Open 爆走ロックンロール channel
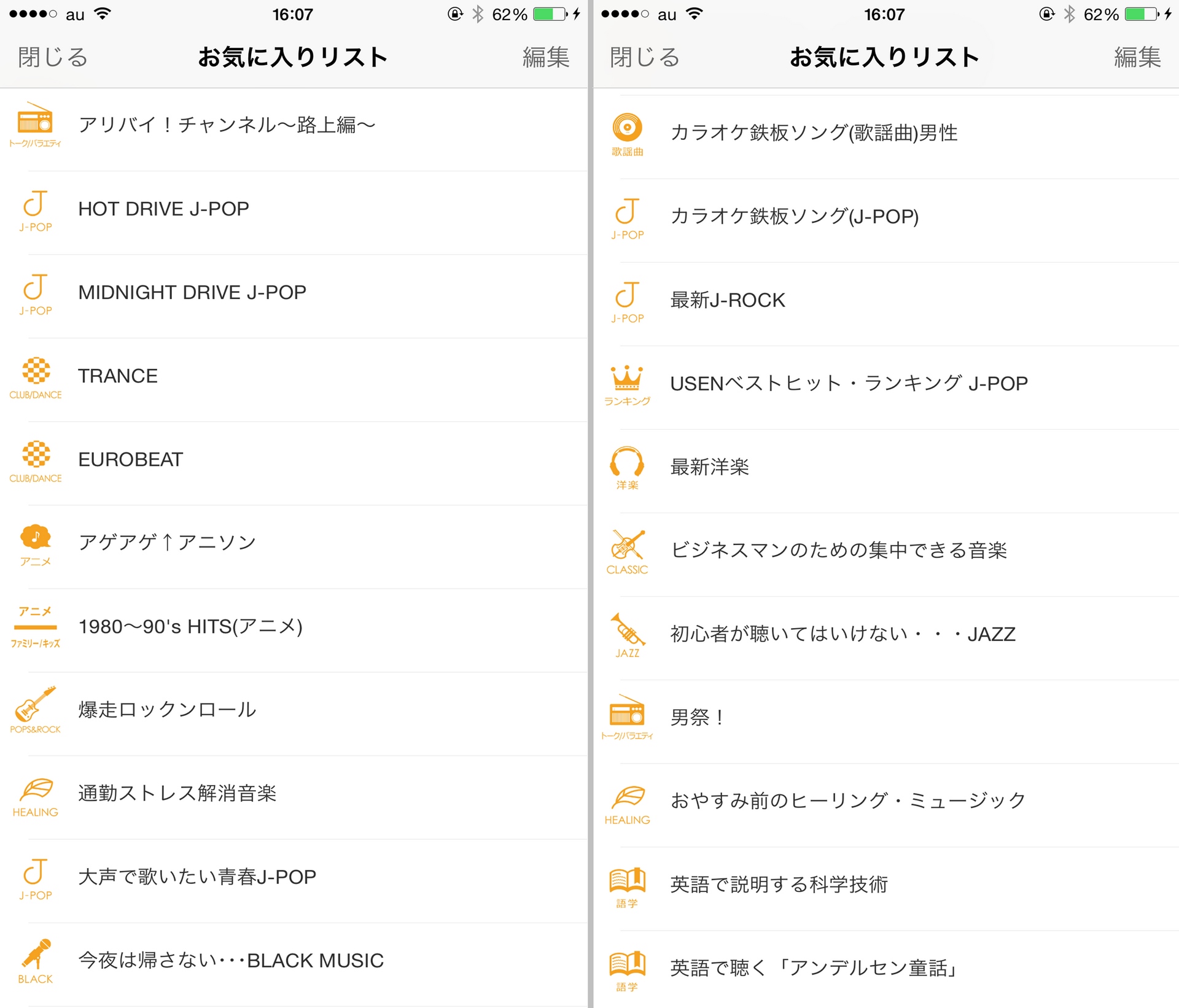The image size is (1179, 1008). tap(294, 713)
